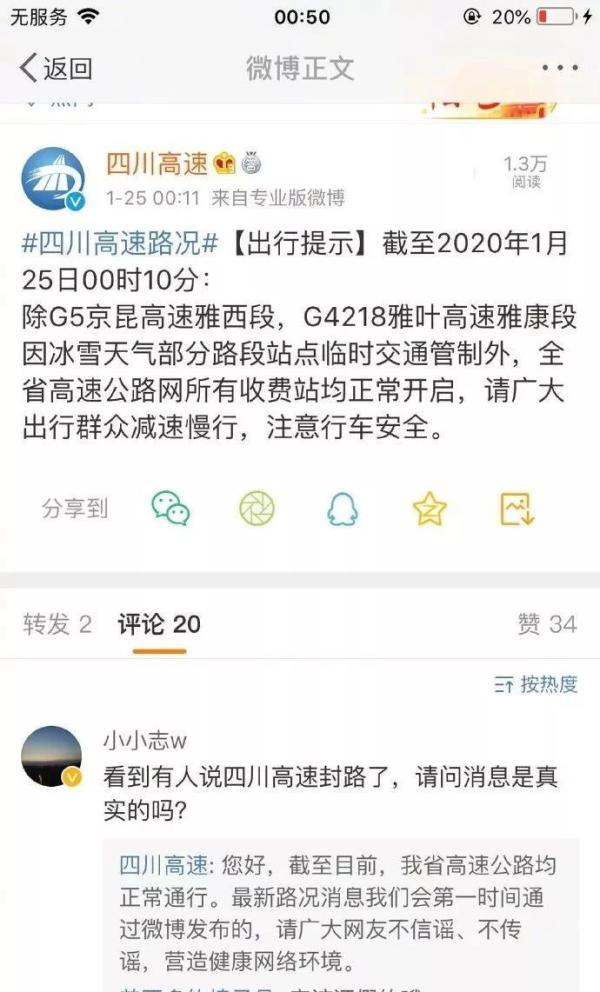Open 小小志w's profile avatar
The image size is (600, 992).
[52, 757]
